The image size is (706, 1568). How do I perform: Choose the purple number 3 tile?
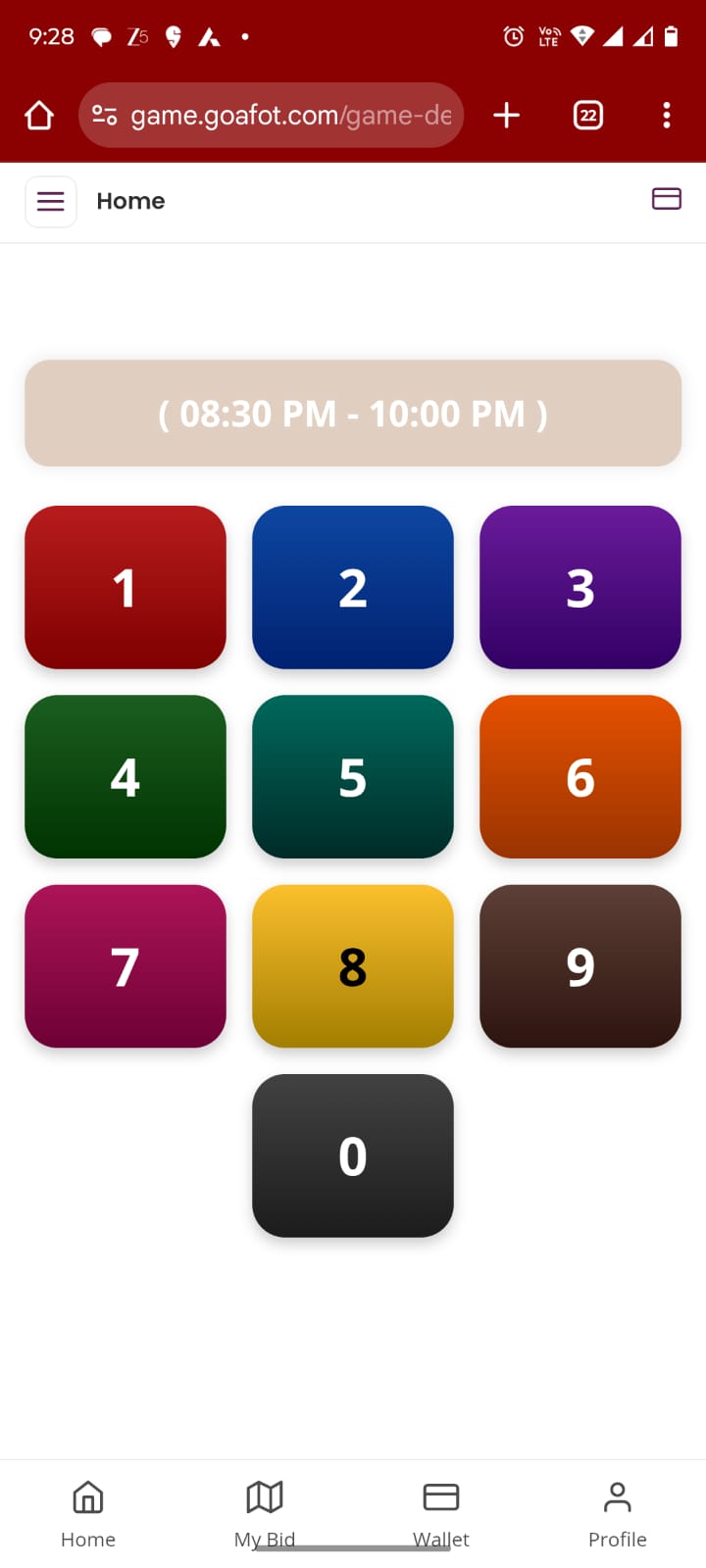click(x=580, y=587)
